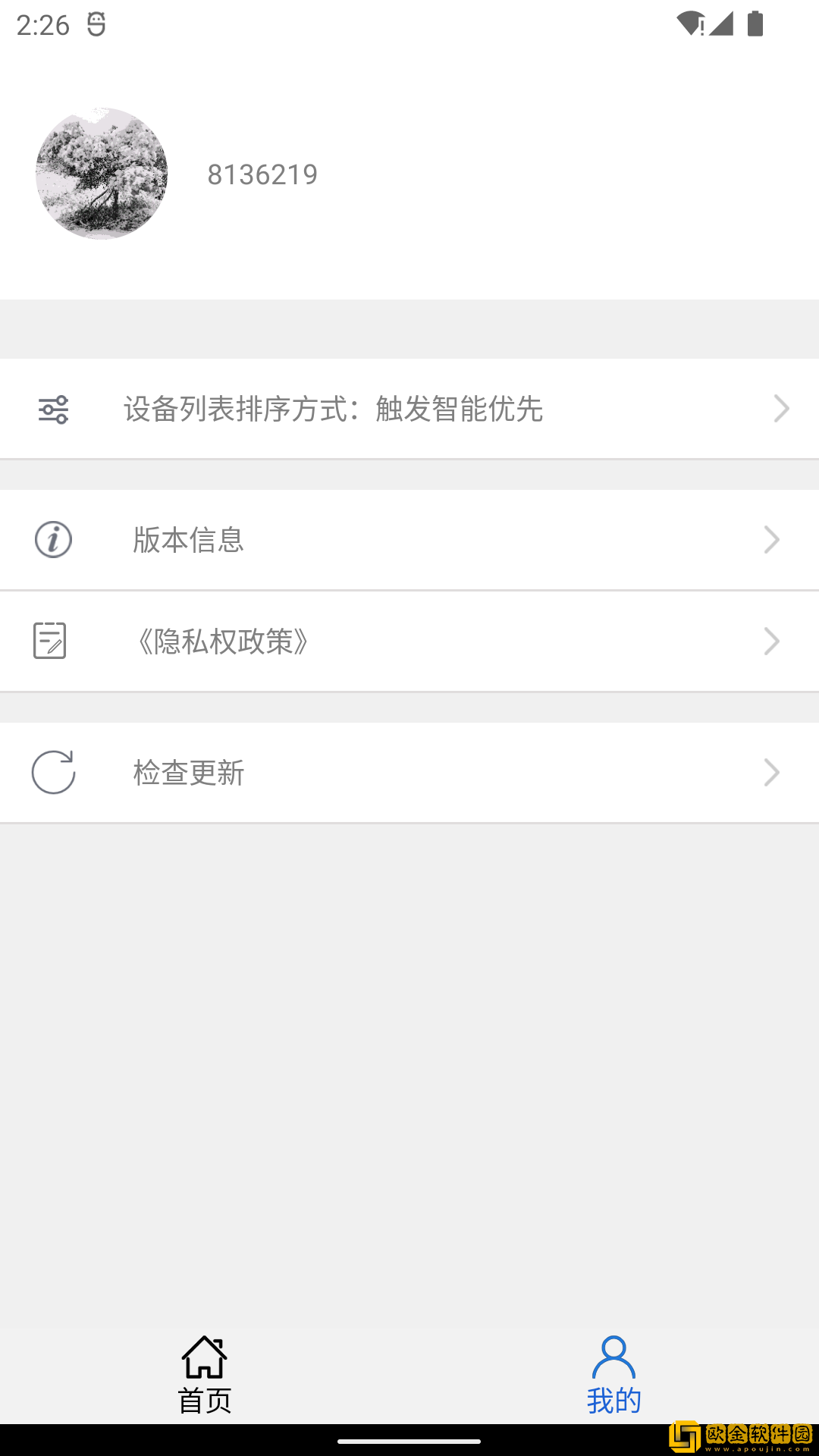Select the home icon in bottom navigation
This screenshot has height=1456, width=819.
click(204, 1360)
